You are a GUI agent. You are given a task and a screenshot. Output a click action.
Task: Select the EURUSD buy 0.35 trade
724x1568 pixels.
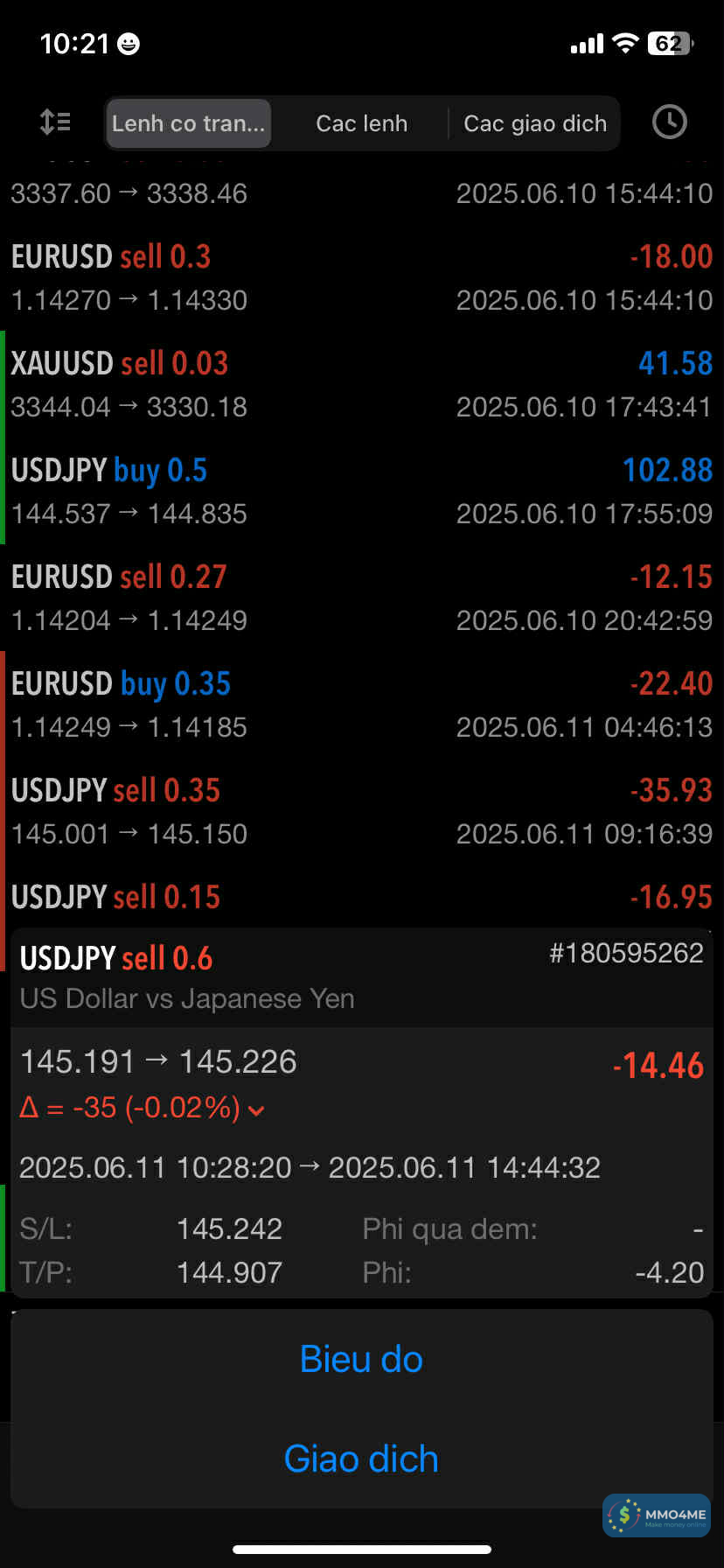pyautogui.click(x=361, y=704)
